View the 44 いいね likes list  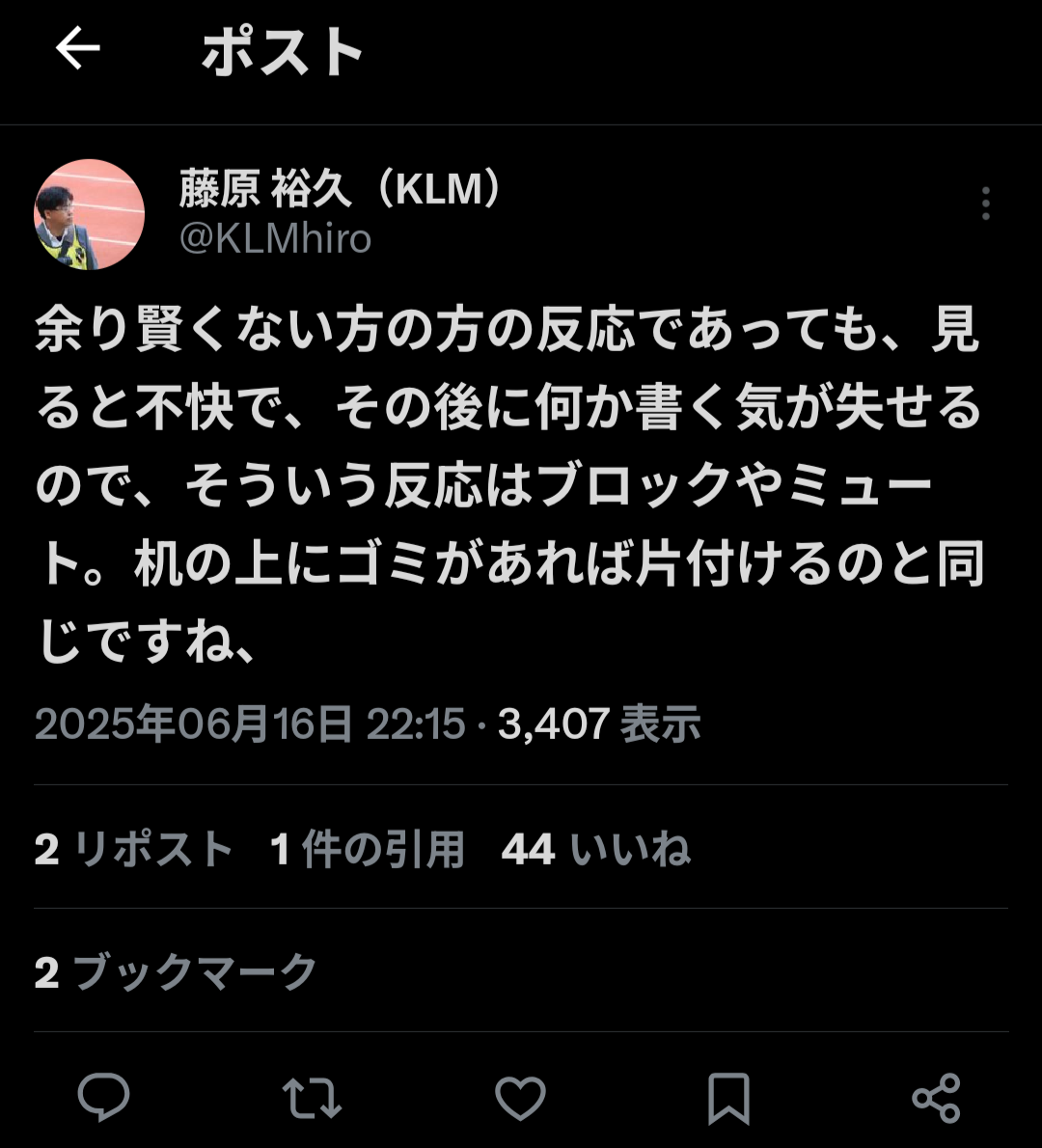coord(595,850)
